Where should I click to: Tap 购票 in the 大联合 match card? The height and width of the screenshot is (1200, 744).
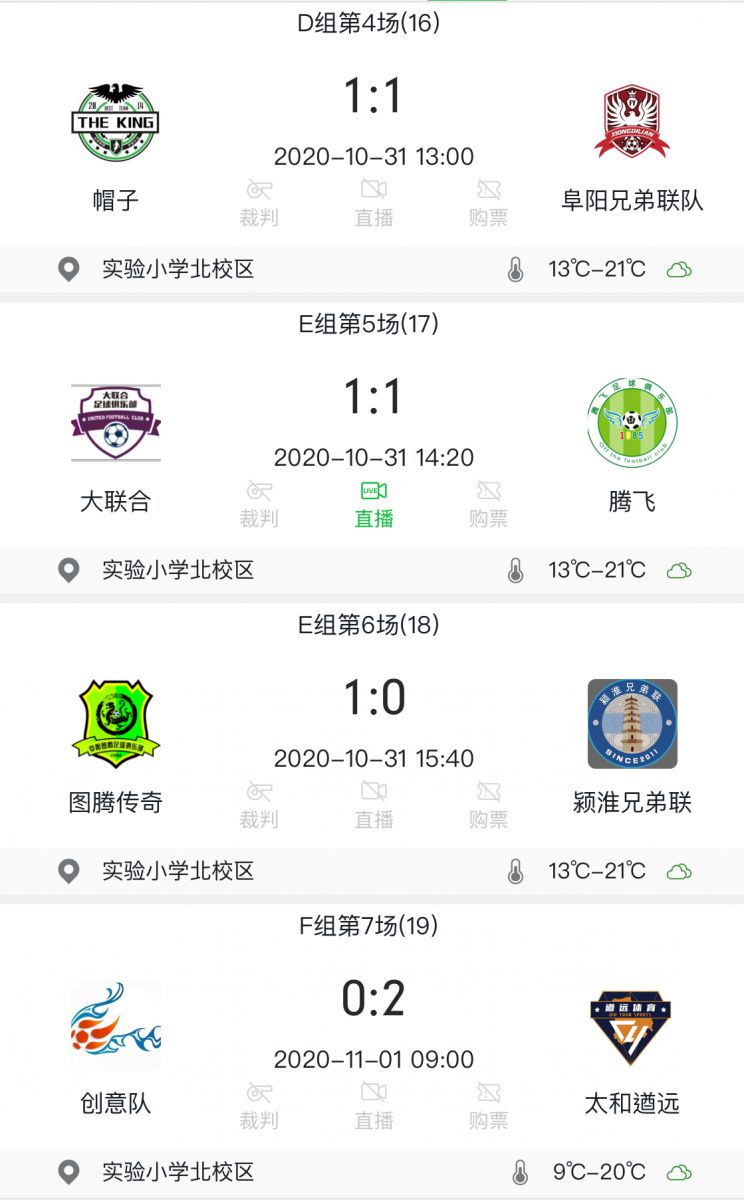click(x=488, y=505)
